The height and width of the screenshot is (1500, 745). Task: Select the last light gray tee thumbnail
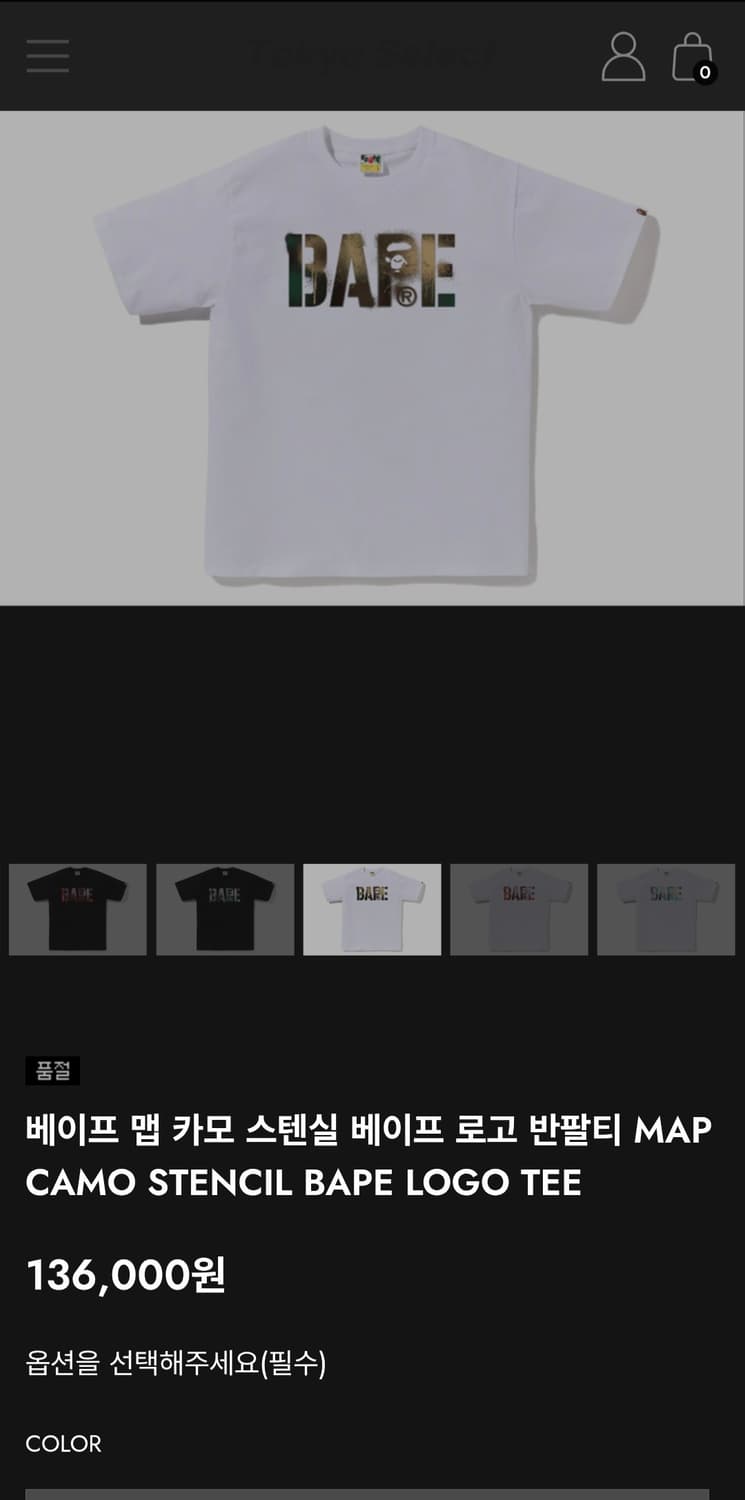tap(666, 909)
